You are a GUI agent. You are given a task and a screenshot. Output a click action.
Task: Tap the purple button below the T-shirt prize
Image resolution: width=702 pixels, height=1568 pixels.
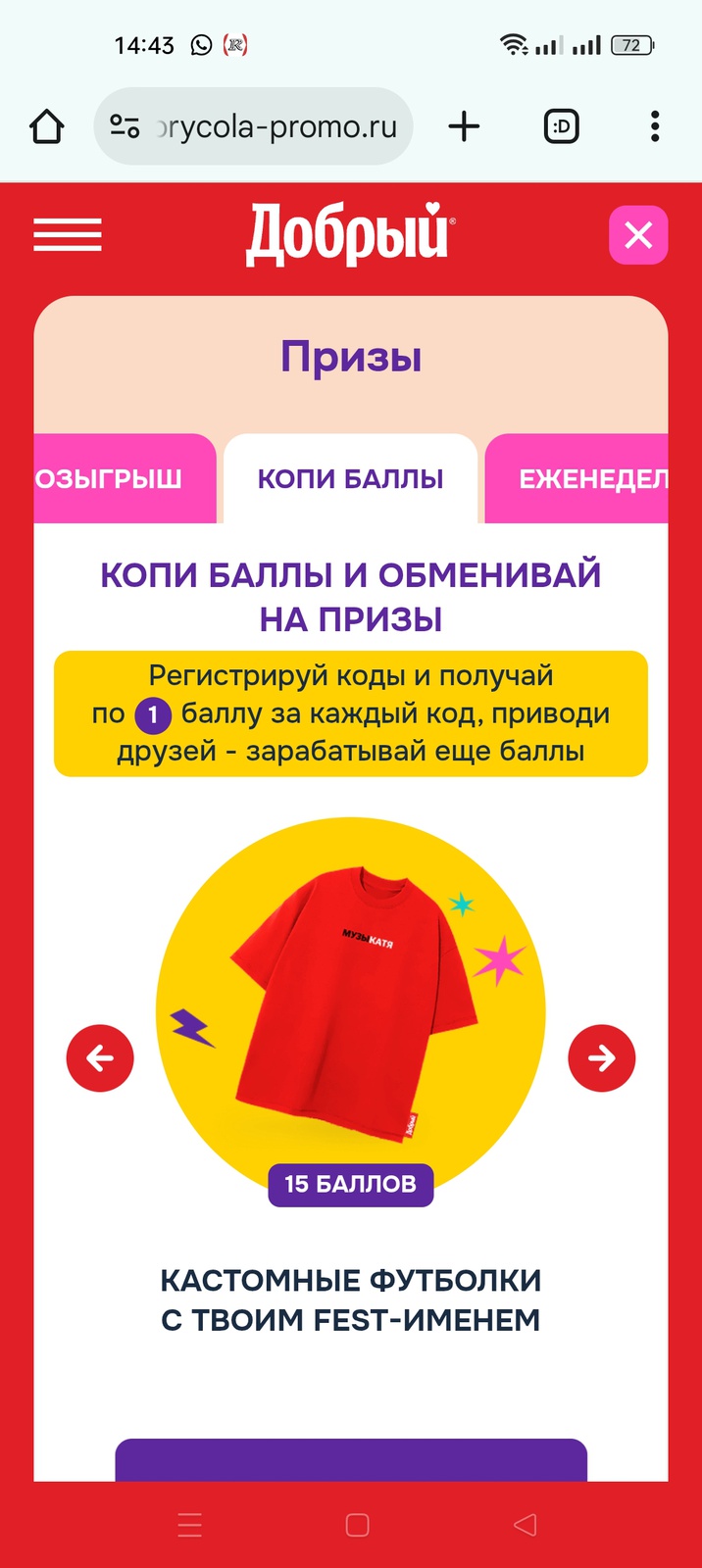click(351, 1460)
